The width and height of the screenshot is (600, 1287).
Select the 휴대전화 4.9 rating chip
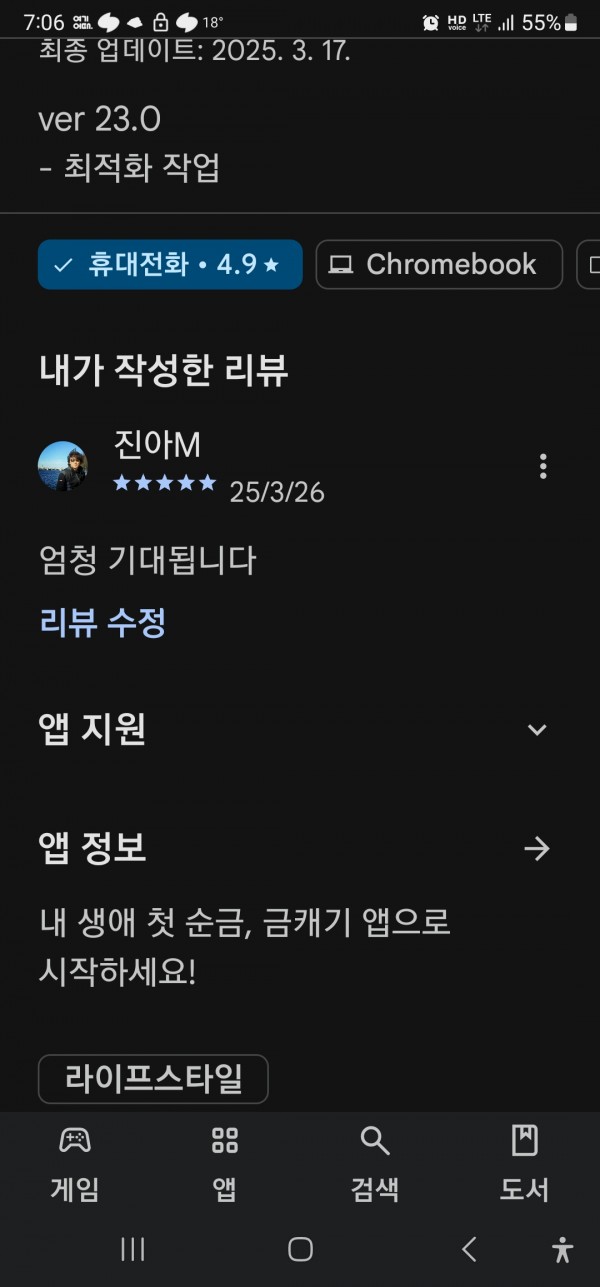pyautogui.click(x=170, y=265)
